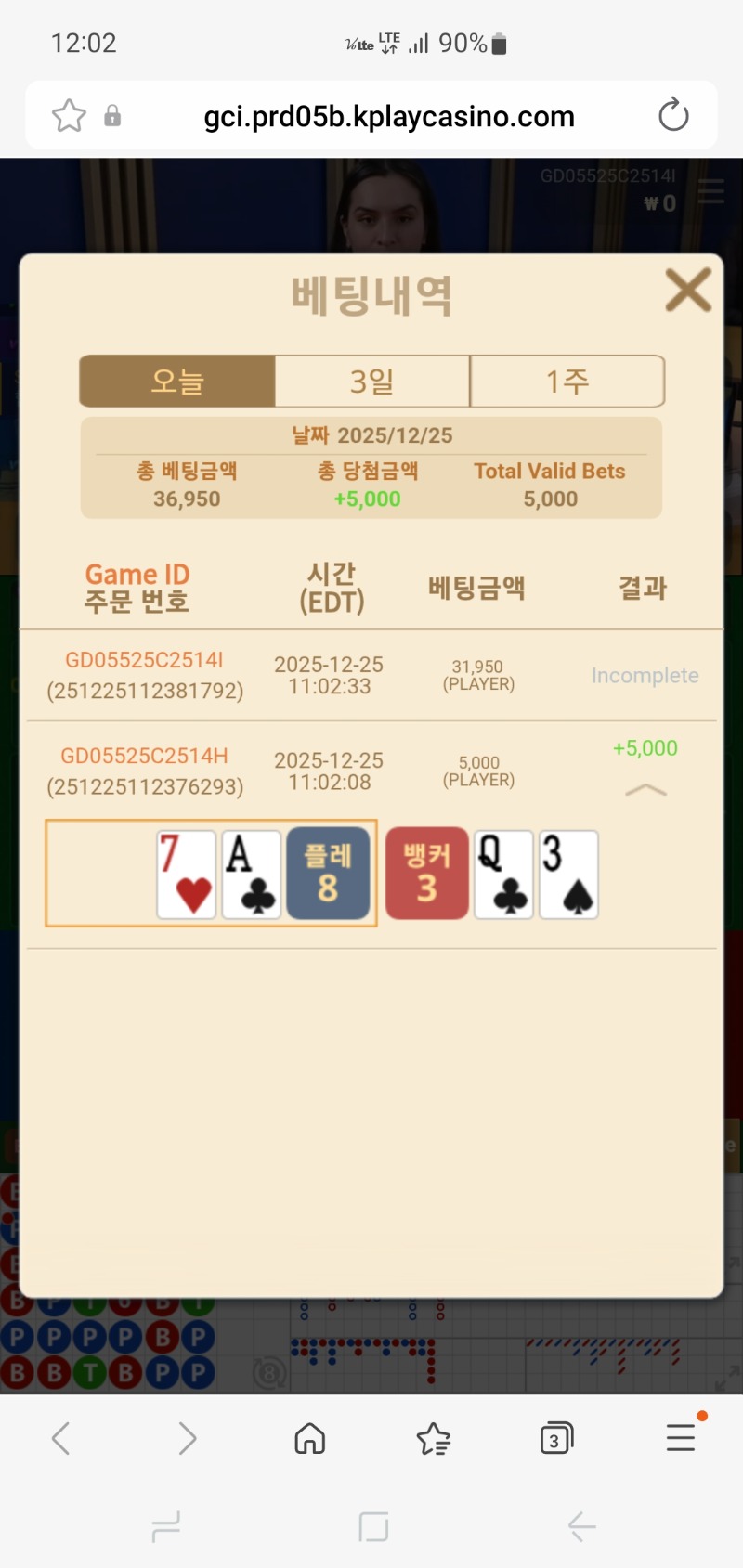
Task: Switch to the 1주 tab
Action: [567, 382]
